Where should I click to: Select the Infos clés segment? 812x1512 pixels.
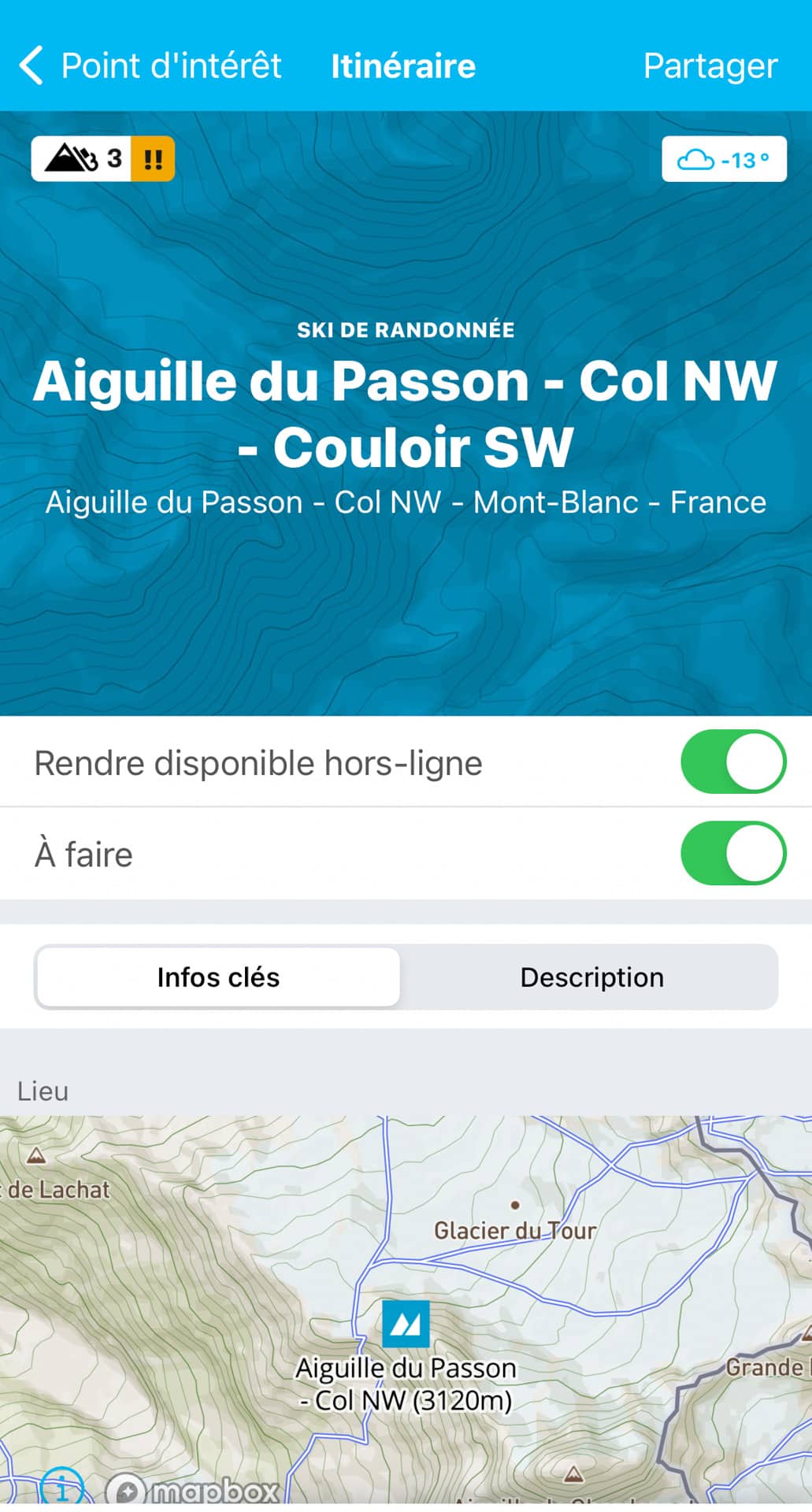218,977
